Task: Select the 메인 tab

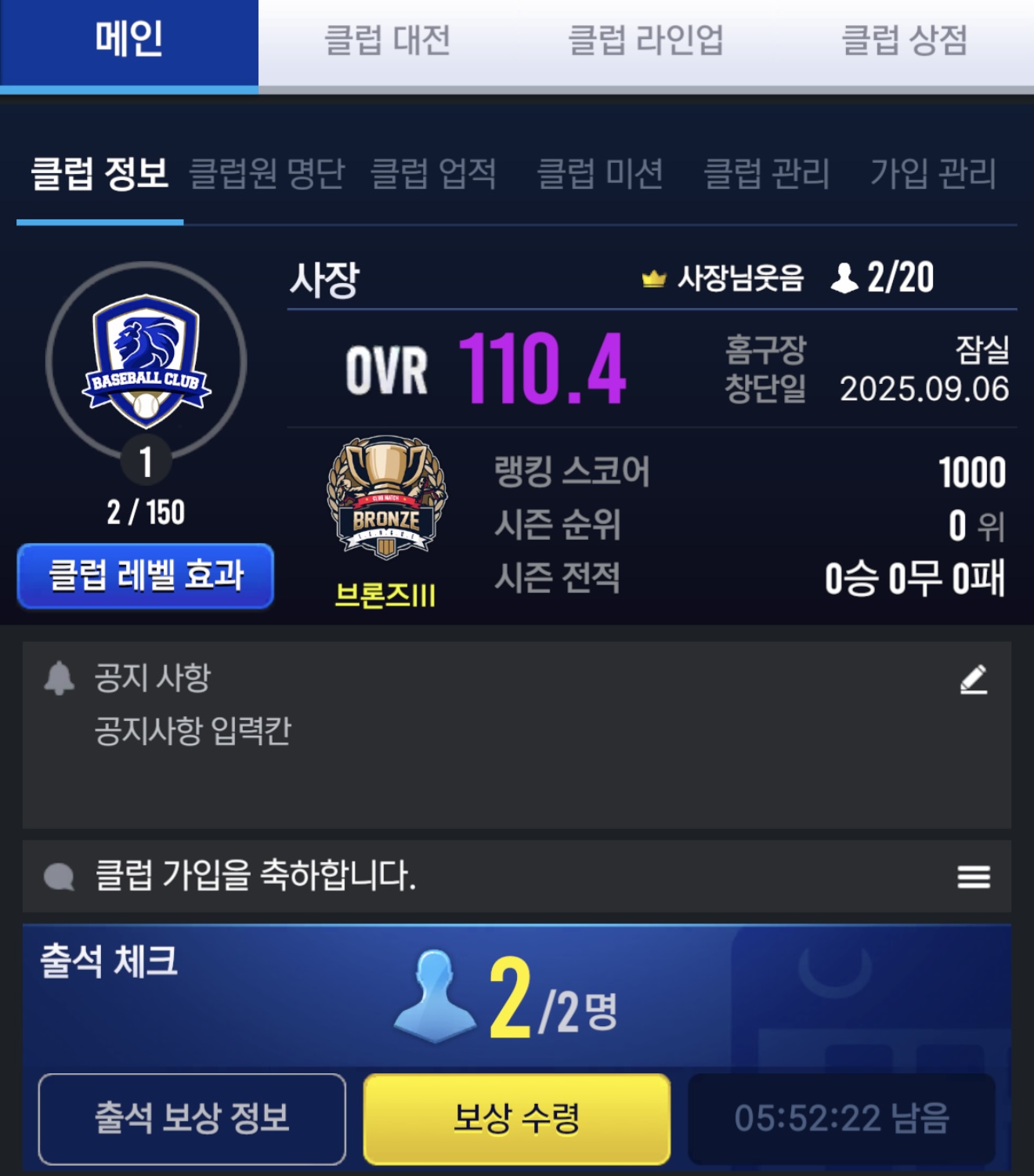Action: (x=129, y=40)
